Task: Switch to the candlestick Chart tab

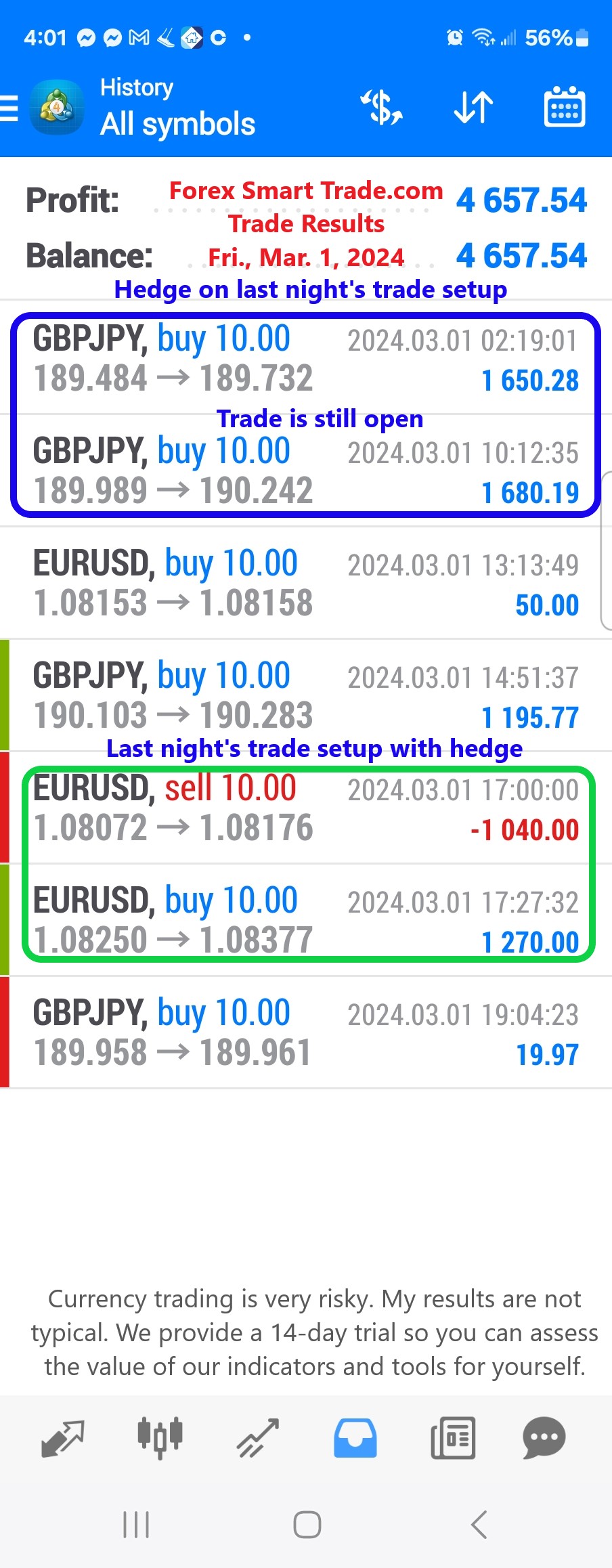Action: 160,1438
